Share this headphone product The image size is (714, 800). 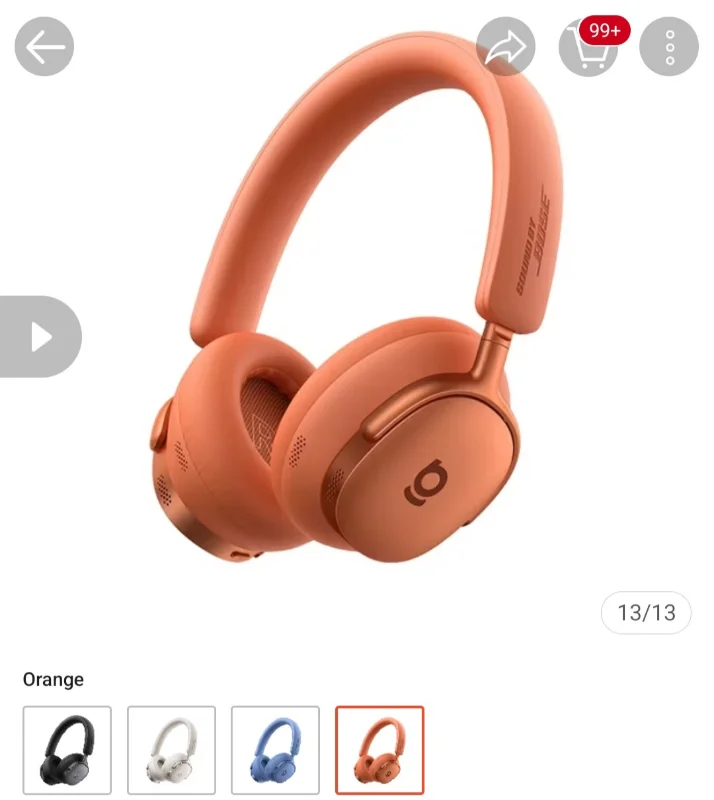pyautogui.click(x=506, y=46)
